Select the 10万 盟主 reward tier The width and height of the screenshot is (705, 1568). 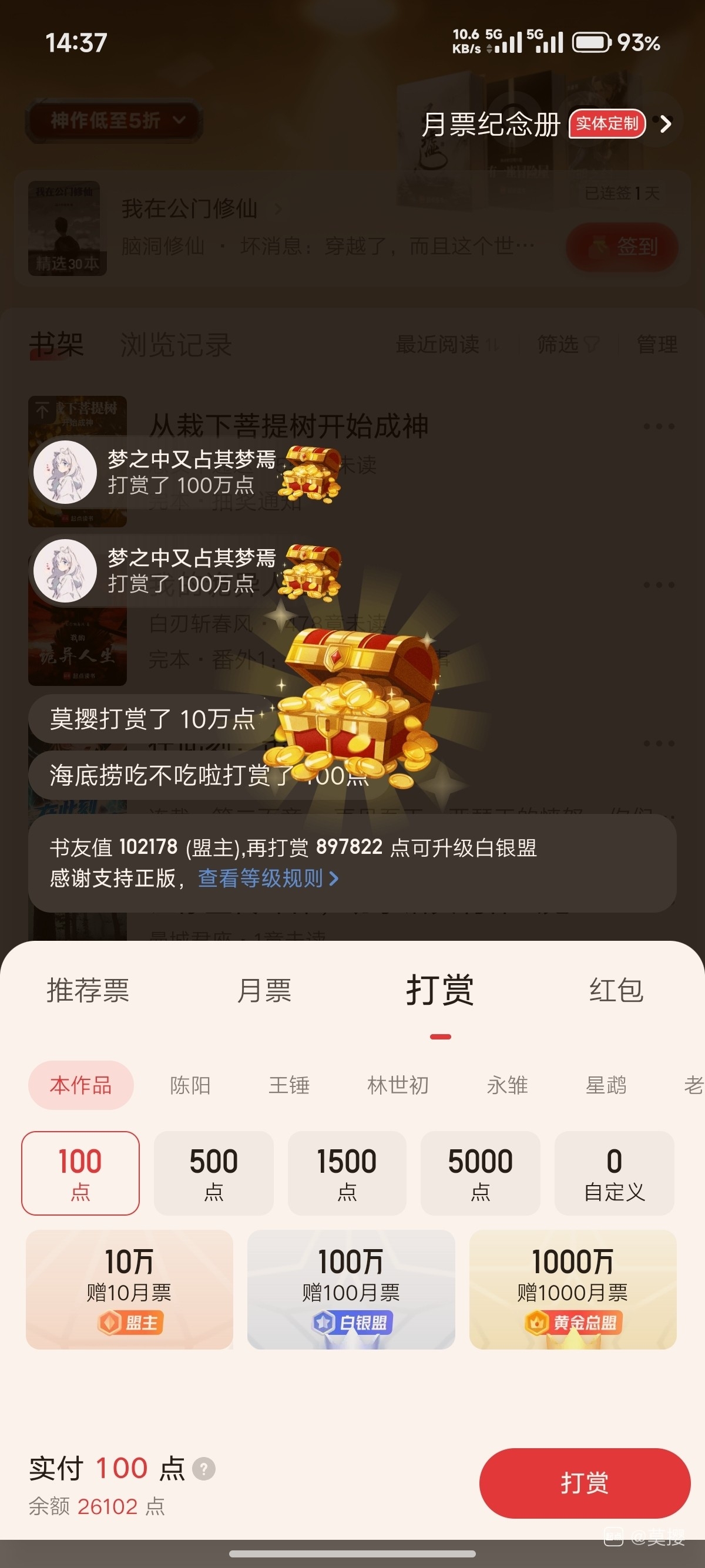point(129,1289)
